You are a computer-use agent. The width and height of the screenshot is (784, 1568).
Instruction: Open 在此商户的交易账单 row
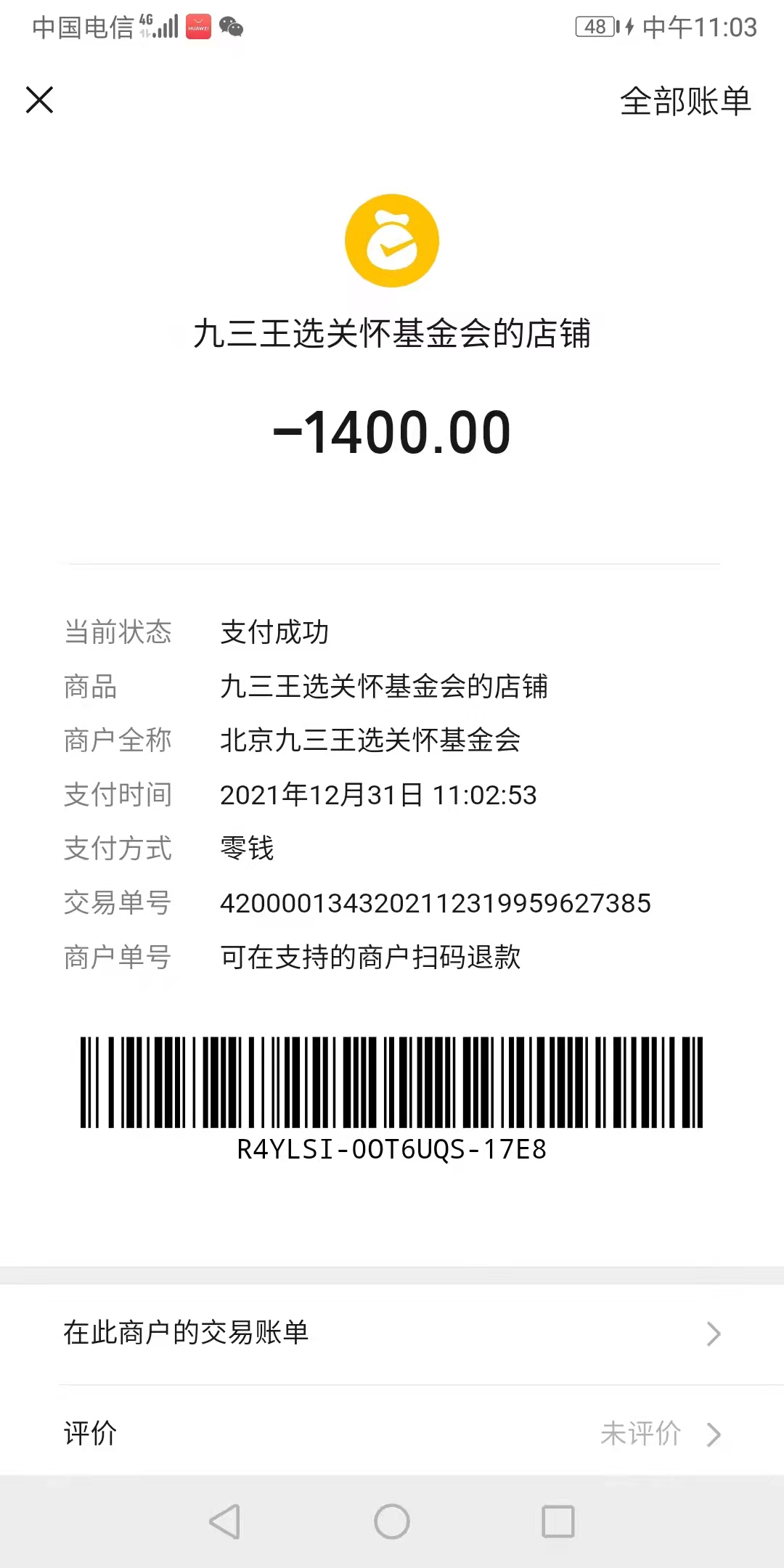[392, 1333]
